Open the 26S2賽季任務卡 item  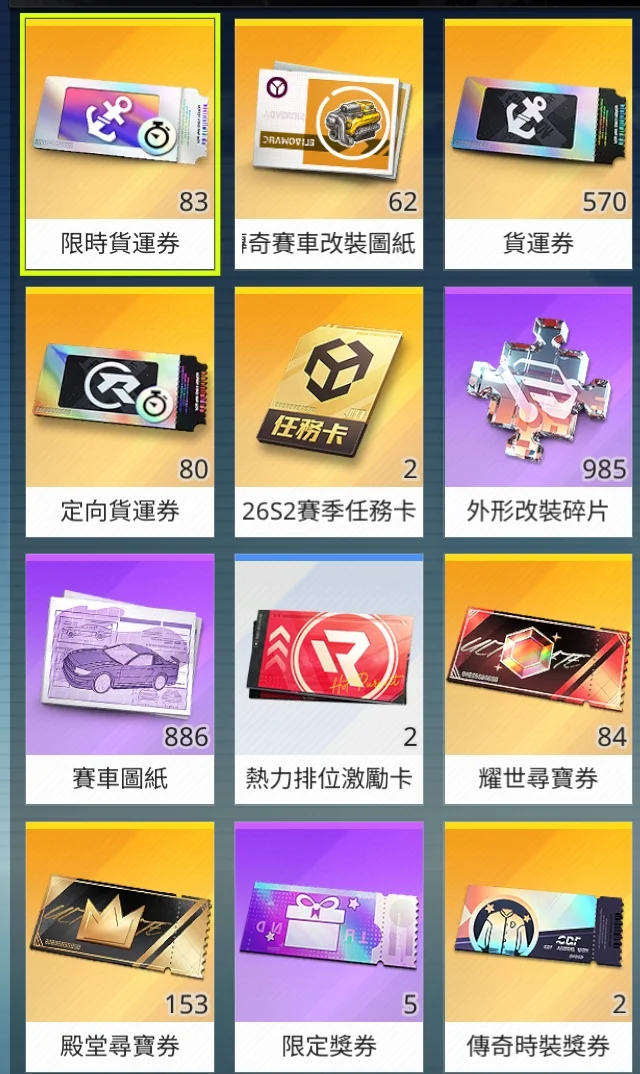coord(329,412)
